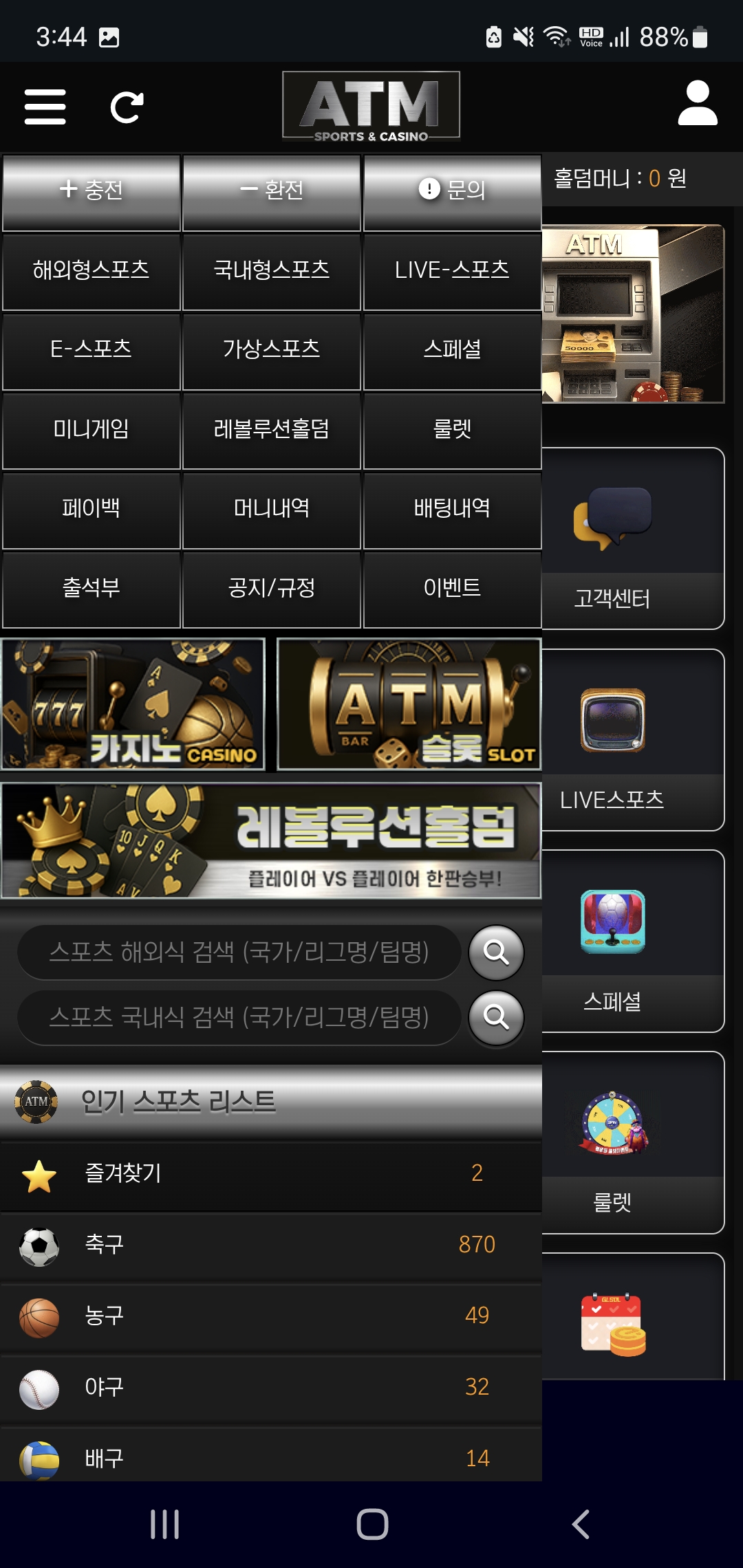Open the 출석부 attendance button

coord(91,589)
